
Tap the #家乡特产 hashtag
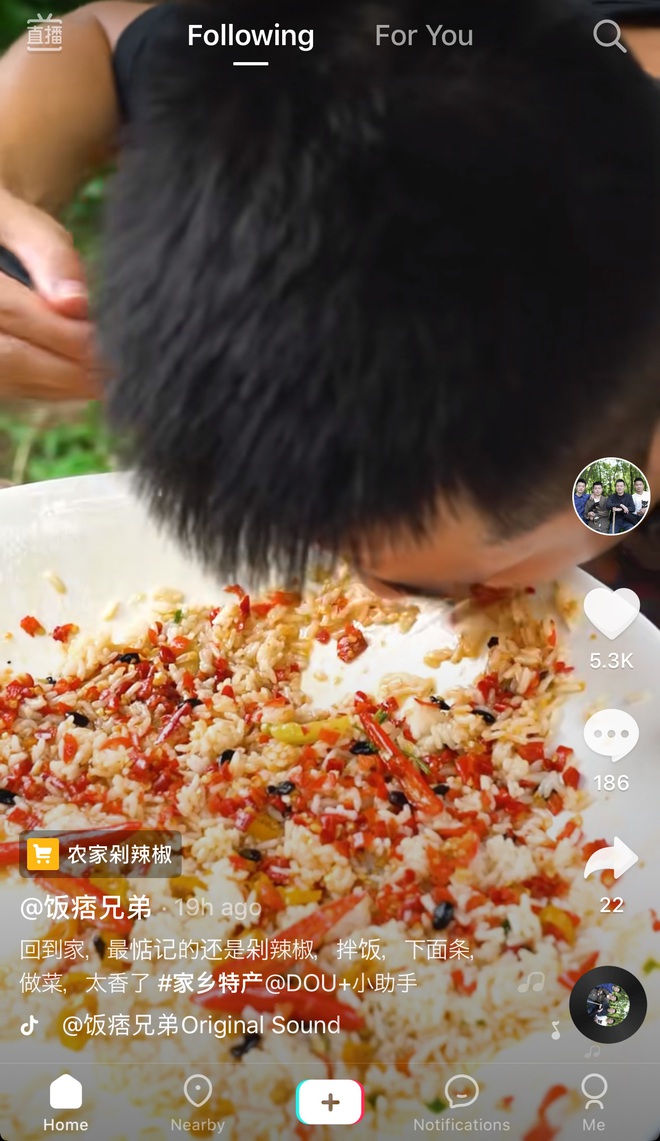pos(204,982)
